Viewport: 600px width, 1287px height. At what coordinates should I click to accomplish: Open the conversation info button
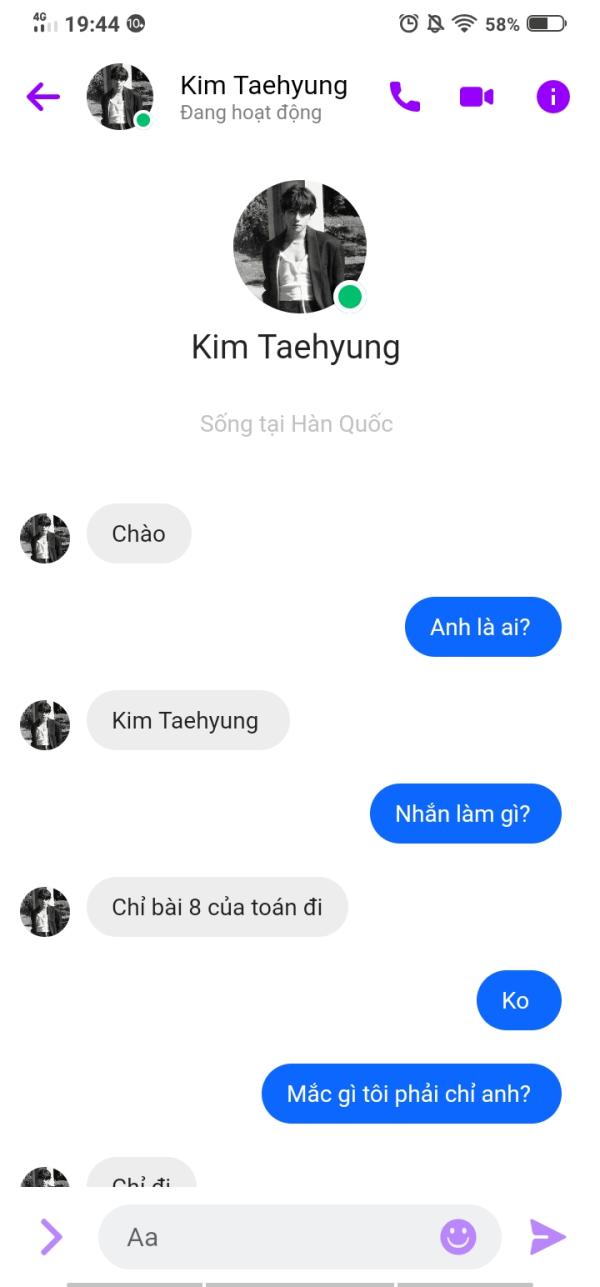pyautogui.click(x=553, y=97)
